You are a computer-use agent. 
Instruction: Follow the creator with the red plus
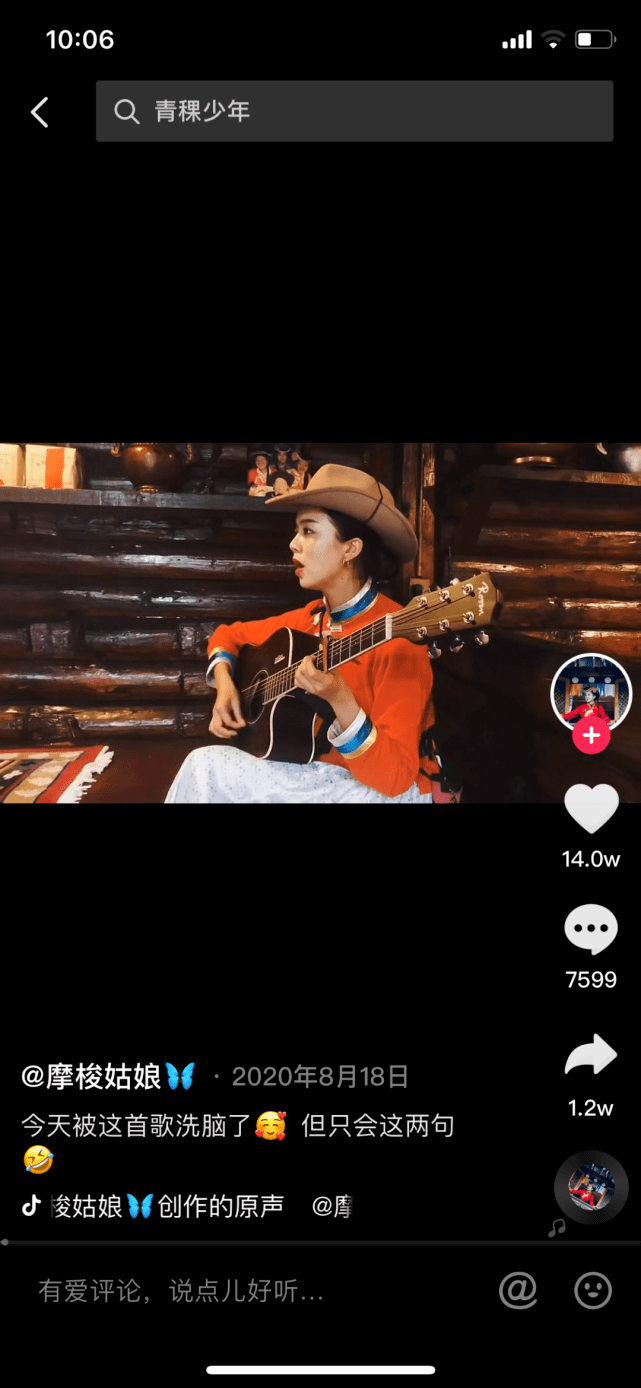pos(591,737)
